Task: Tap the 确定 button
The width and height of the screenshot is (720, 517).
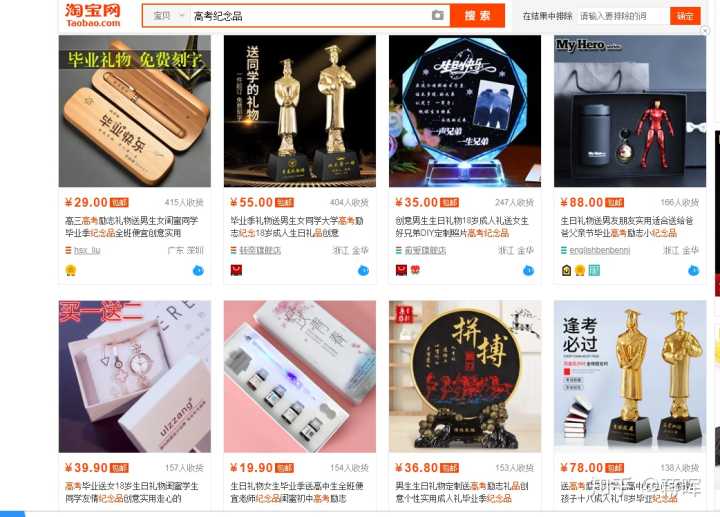Action: tap(684, 16)
